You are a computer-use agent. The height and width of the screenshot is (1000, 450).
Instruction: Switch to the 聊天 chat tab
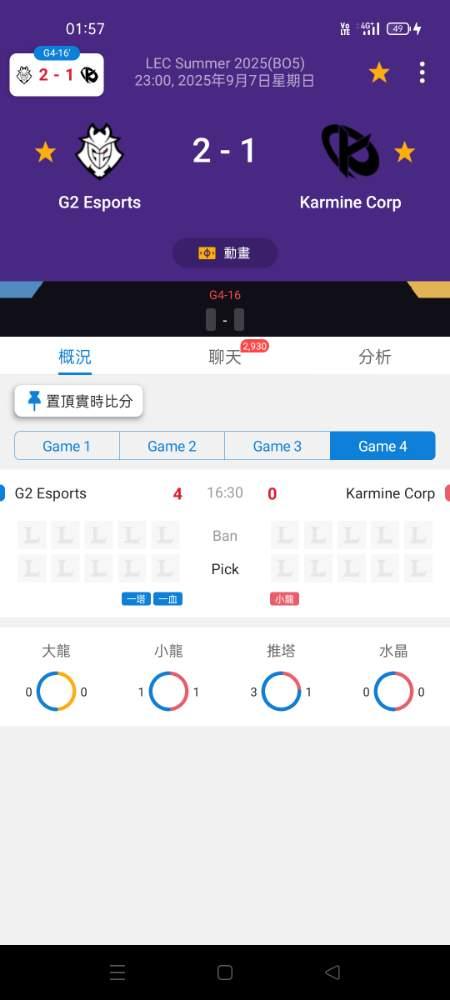pyautogui.click(x=224, y=357)
